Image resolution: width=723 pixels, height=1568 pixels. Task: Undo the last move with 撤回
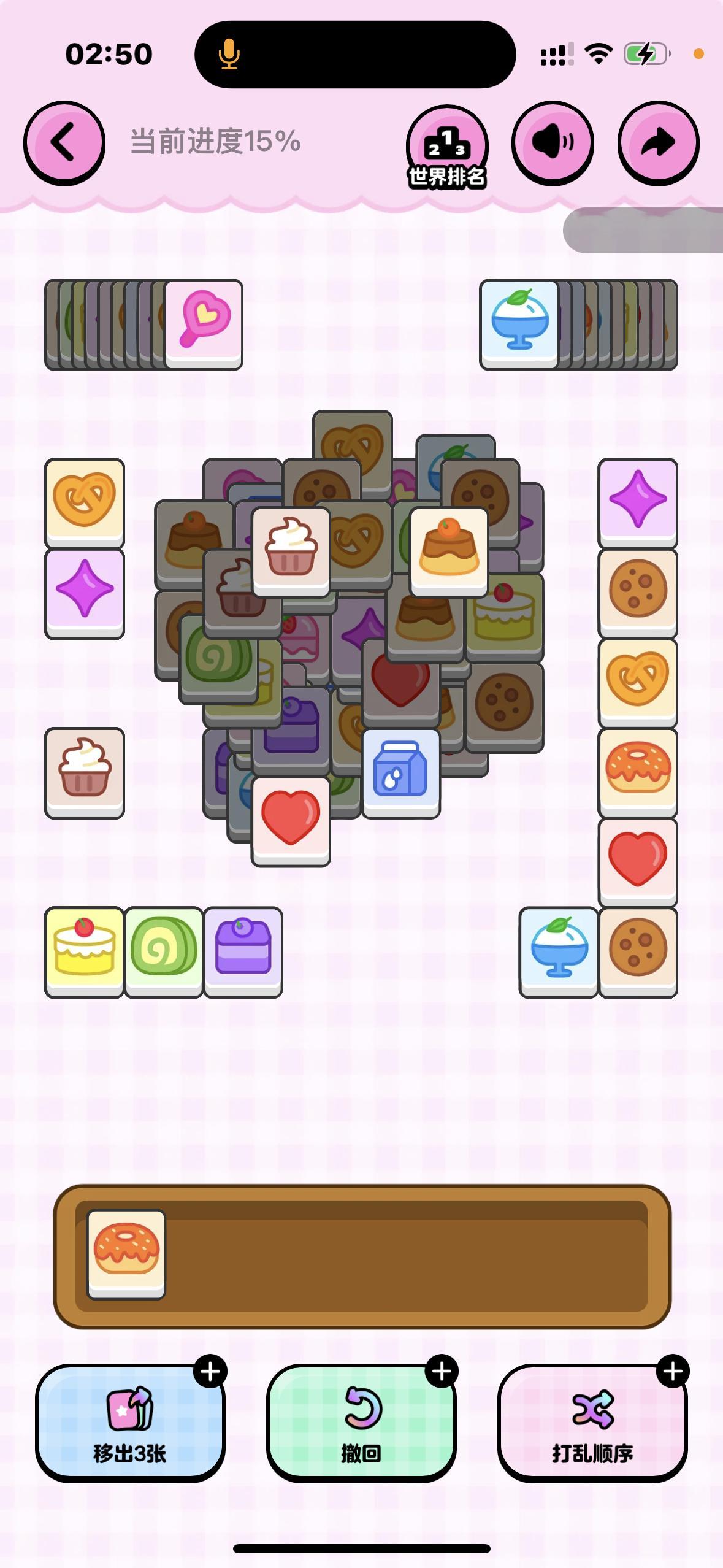[x=361, y=1423]
